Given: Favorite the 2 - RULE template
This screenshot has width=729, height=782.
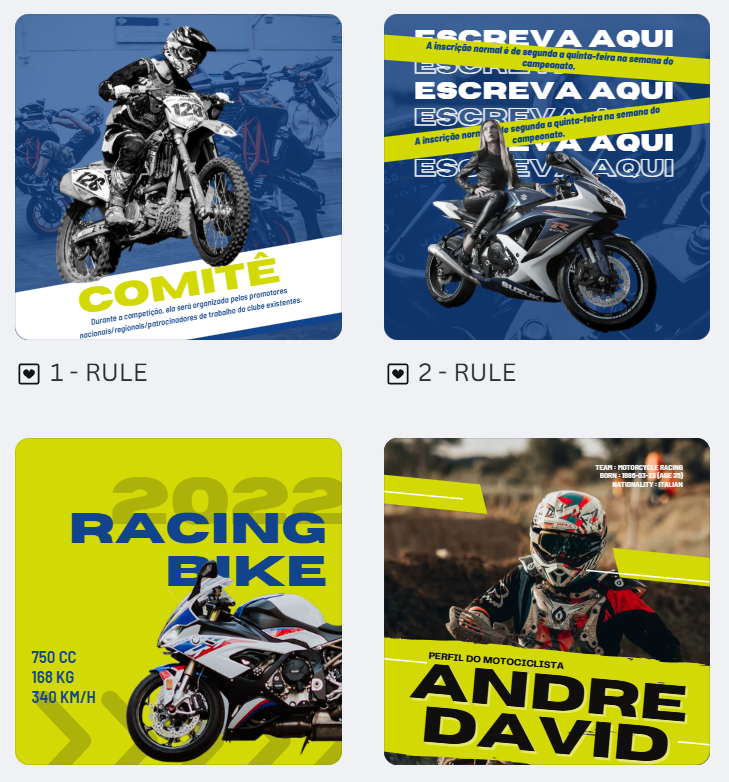Looking at the screenshot, I should tap(398, 374).
